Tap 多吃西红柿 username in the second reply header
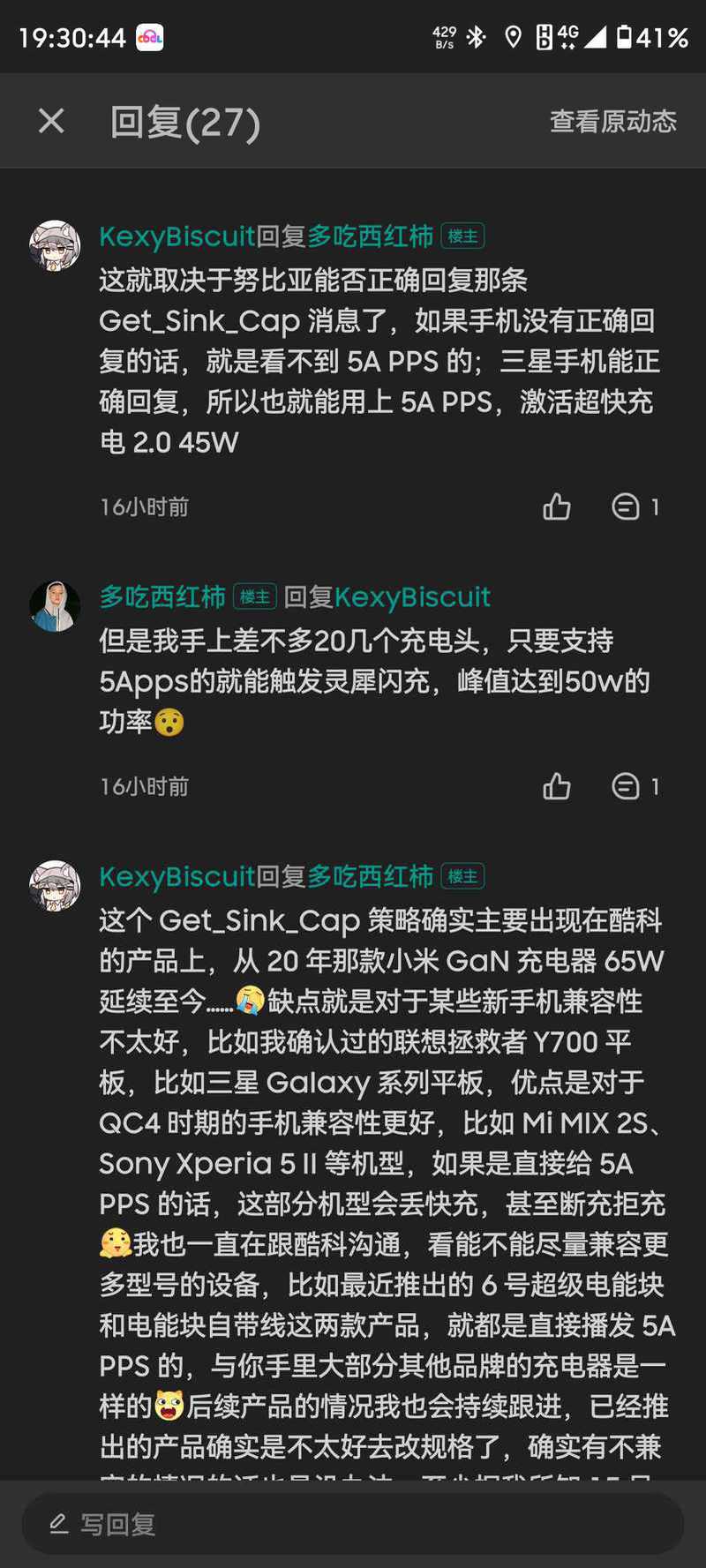Viewport: 706px width, 1568px height. [x=162, y=597]
